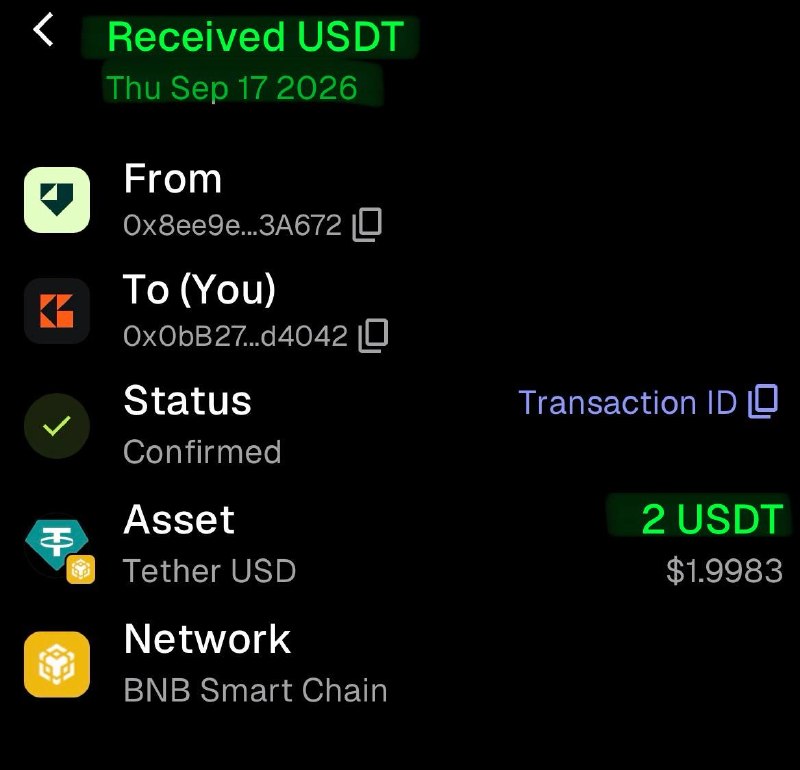Copy the To (You) address 0x0bB27...d4042
This screenshot has width=800, height=770.
373,335
